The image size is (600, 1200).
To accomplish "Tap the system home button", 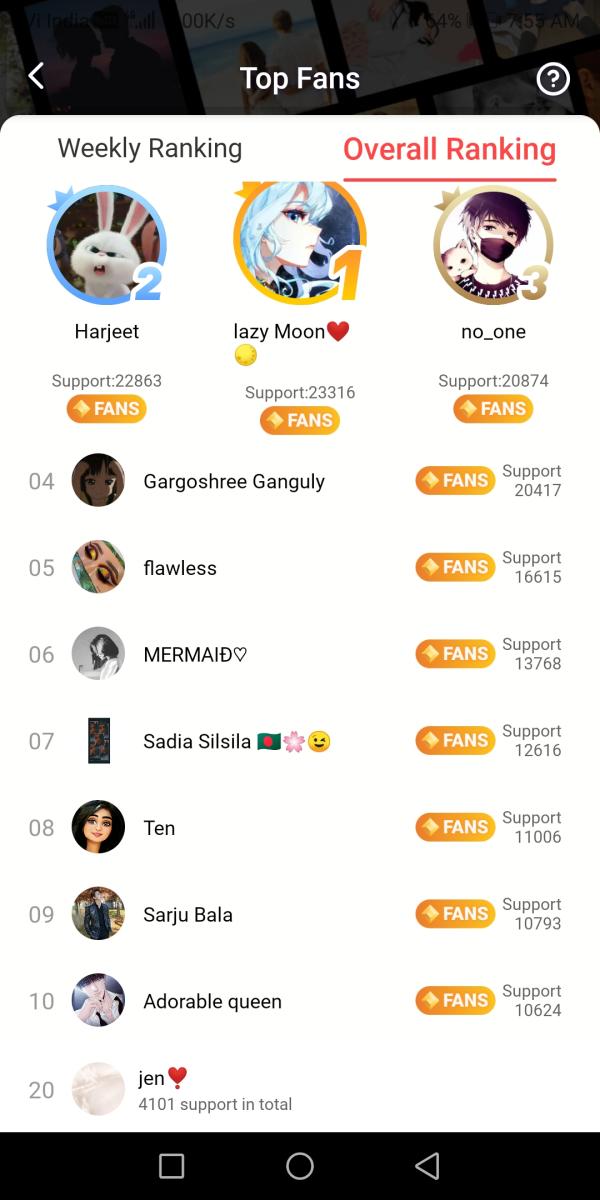I will click(300, 1166).
